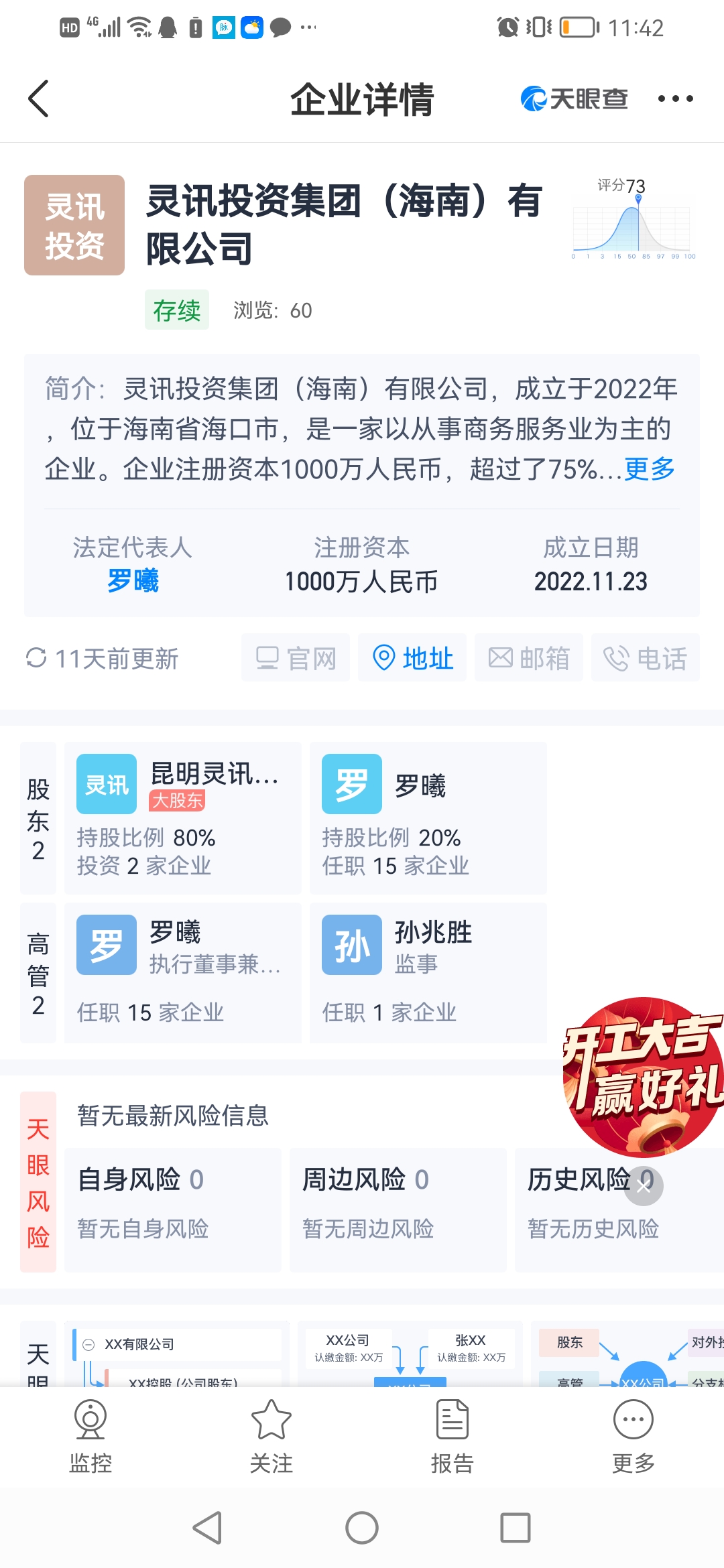Viewport: 724px width, 1568px height.
Task: Open the 报告 option
Action: coord(452,1436)
